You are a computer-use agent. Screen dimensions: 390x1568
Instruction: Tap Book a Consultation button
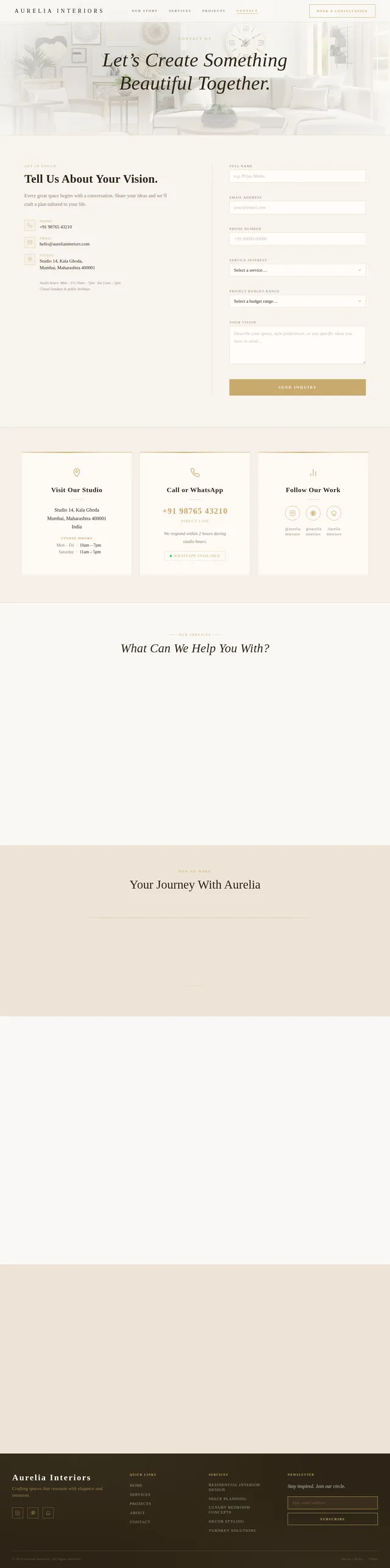342,11
